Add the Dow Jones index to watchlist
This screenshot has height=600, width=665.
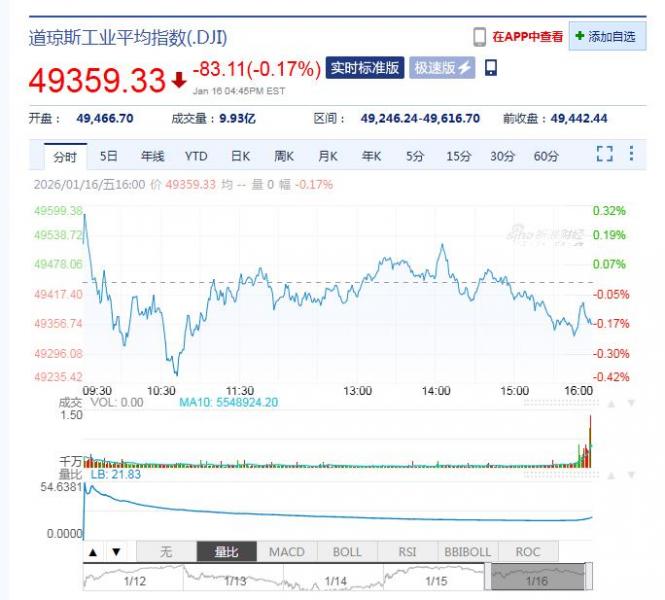(x=606, y=37)
